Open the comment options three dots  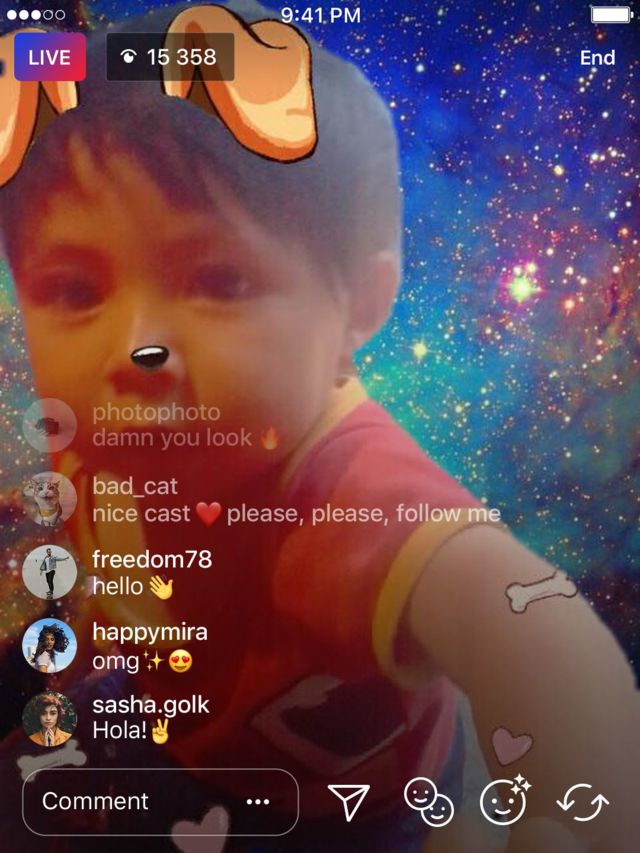(x=258, y=802)
